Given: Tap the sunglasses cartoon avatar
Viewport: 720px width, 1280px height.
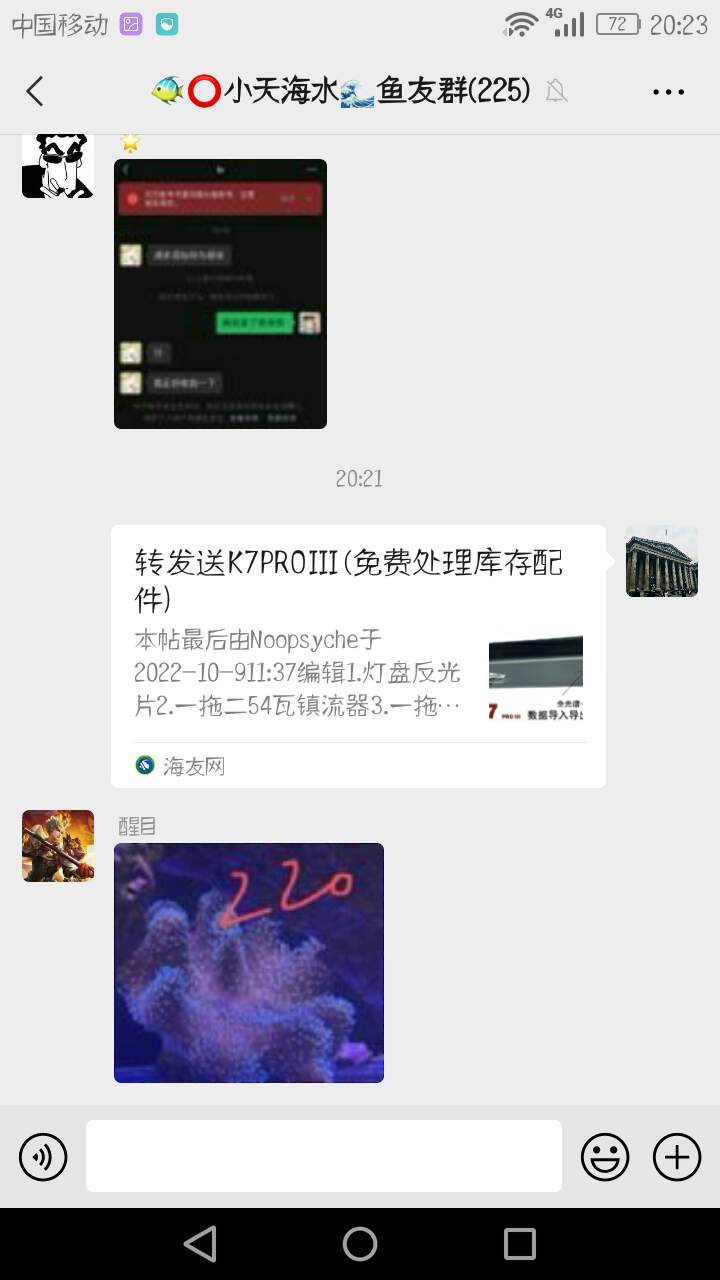Looking at the screenshot, I should 58,164.
